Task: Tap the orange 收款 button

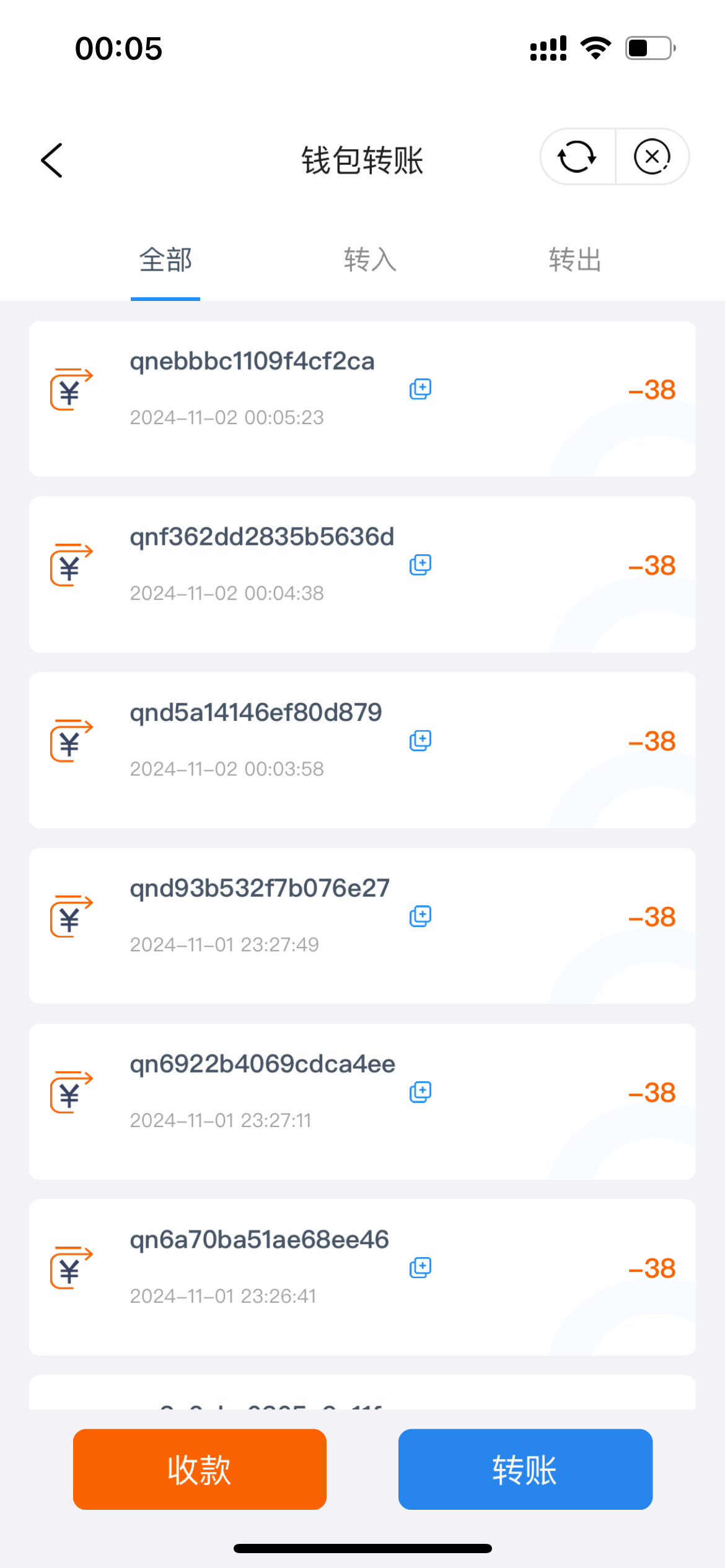Action: 200,1469
